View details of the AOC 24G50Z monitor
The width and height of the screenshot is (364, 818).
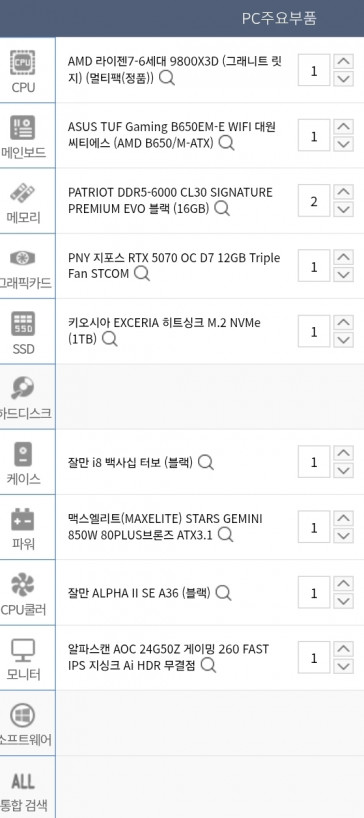coord(208,665)
